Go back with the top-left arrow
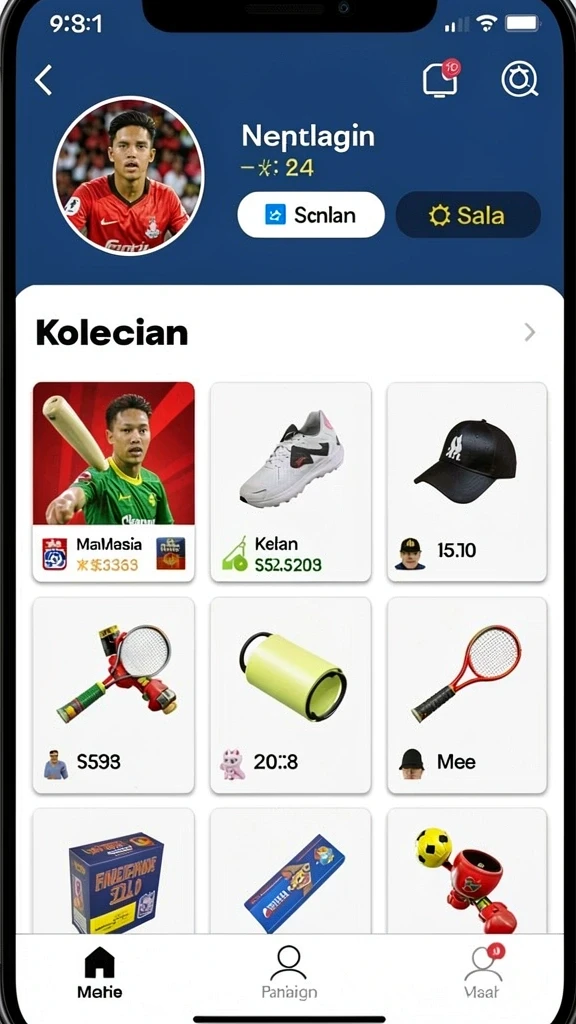Image resolution: width=576 pixels, height=1024 pixels. 43,80
